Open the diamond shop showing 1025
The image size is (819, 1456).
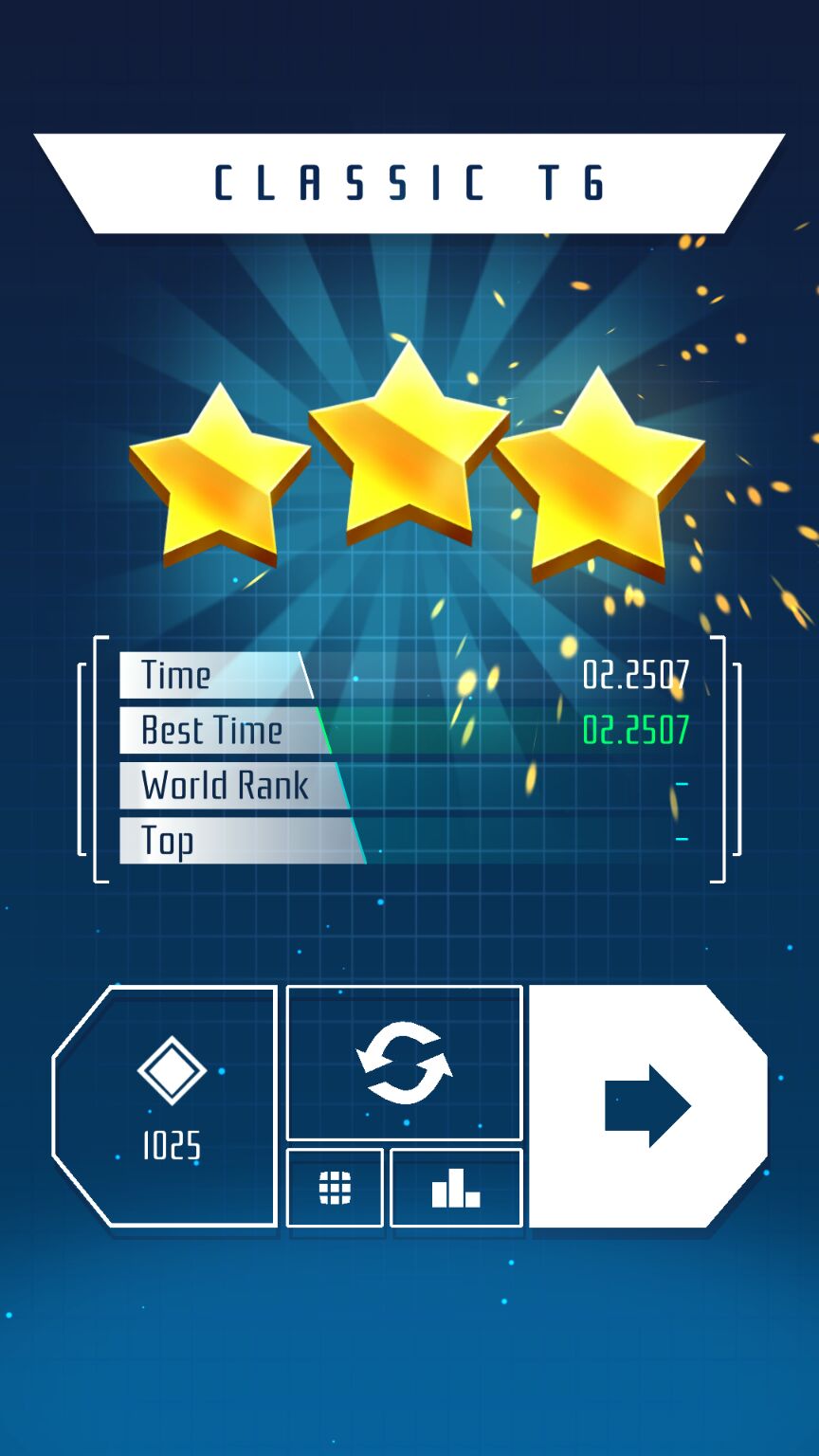coord(169,1105)
